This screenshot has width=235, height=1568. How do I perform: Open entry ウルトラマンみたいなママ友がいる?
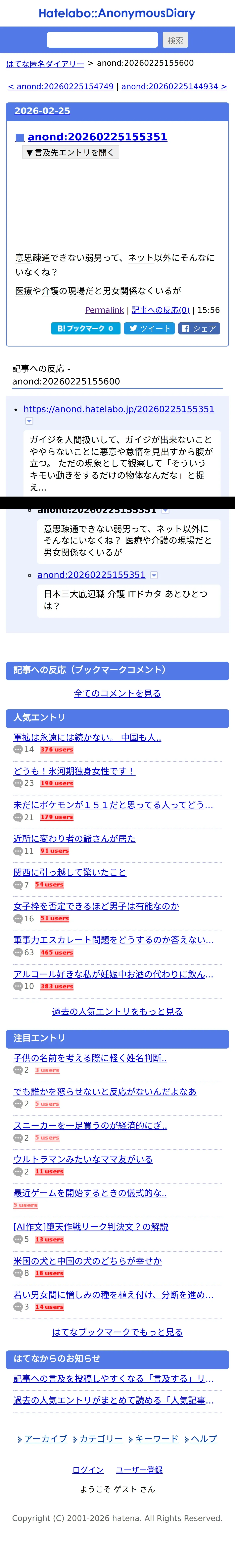pos(83,1160)
